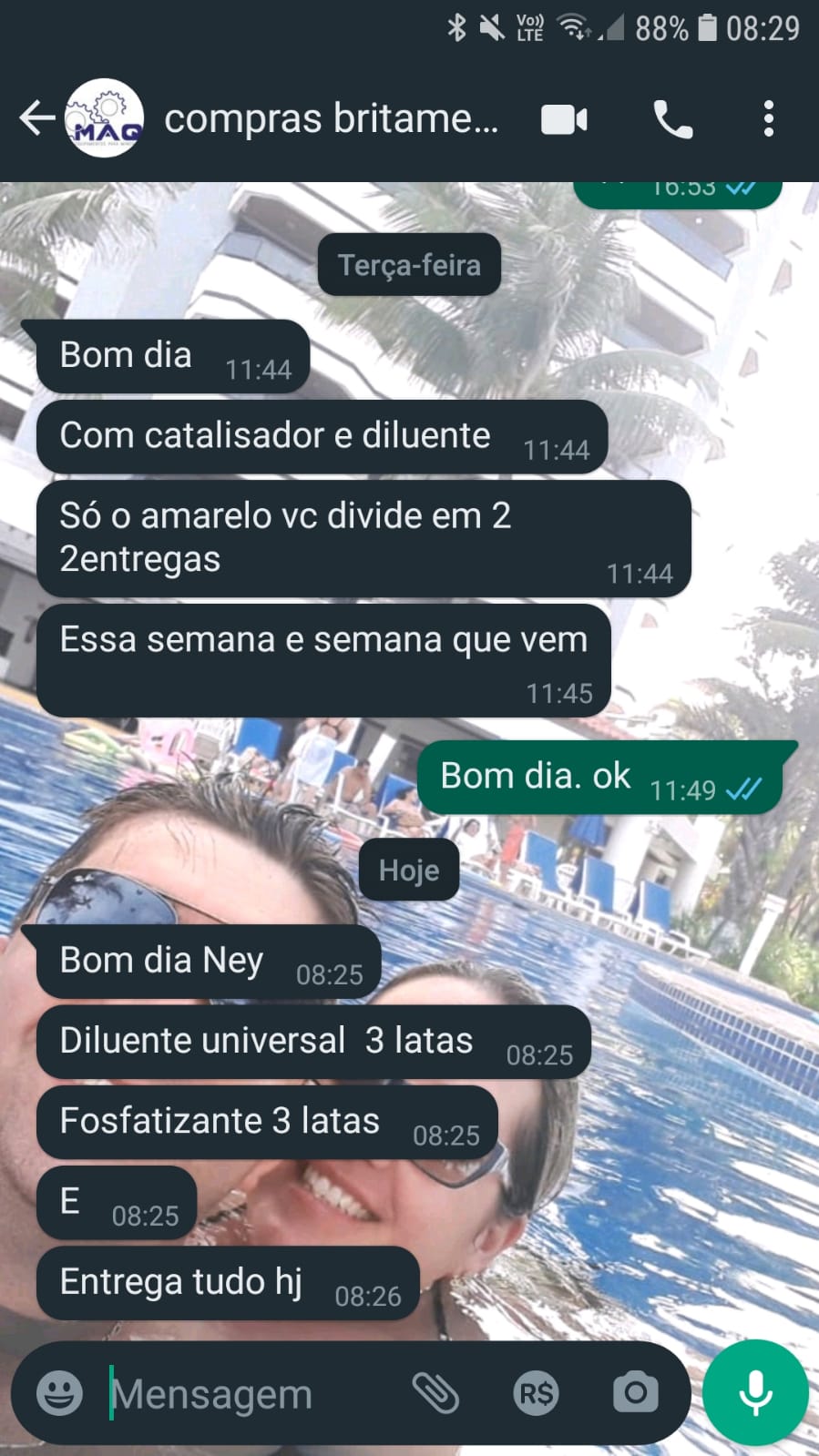Start a voice call
This screenshot has height=1456, width=819.
tap(673, 119)
